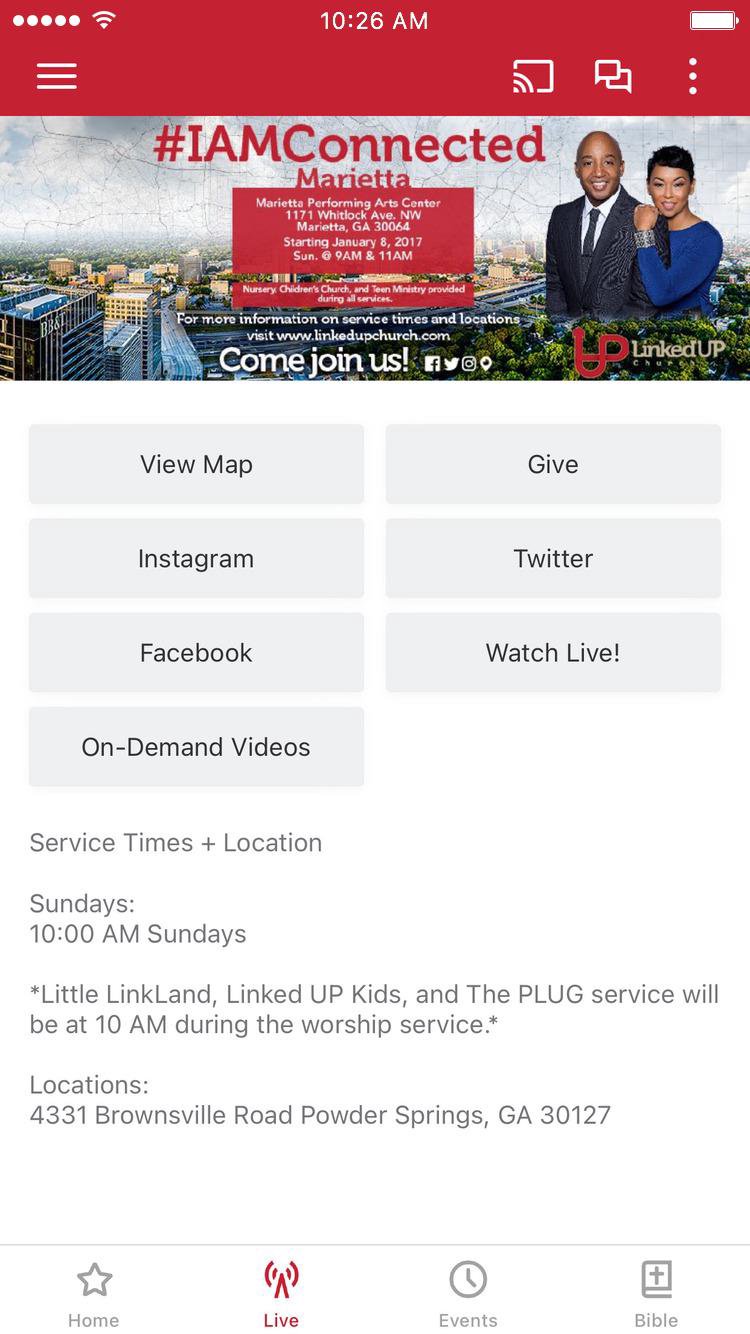Tap the location pin icon on the banner
The height and width of the screenshot is (1334, 750).
(486, 363)
